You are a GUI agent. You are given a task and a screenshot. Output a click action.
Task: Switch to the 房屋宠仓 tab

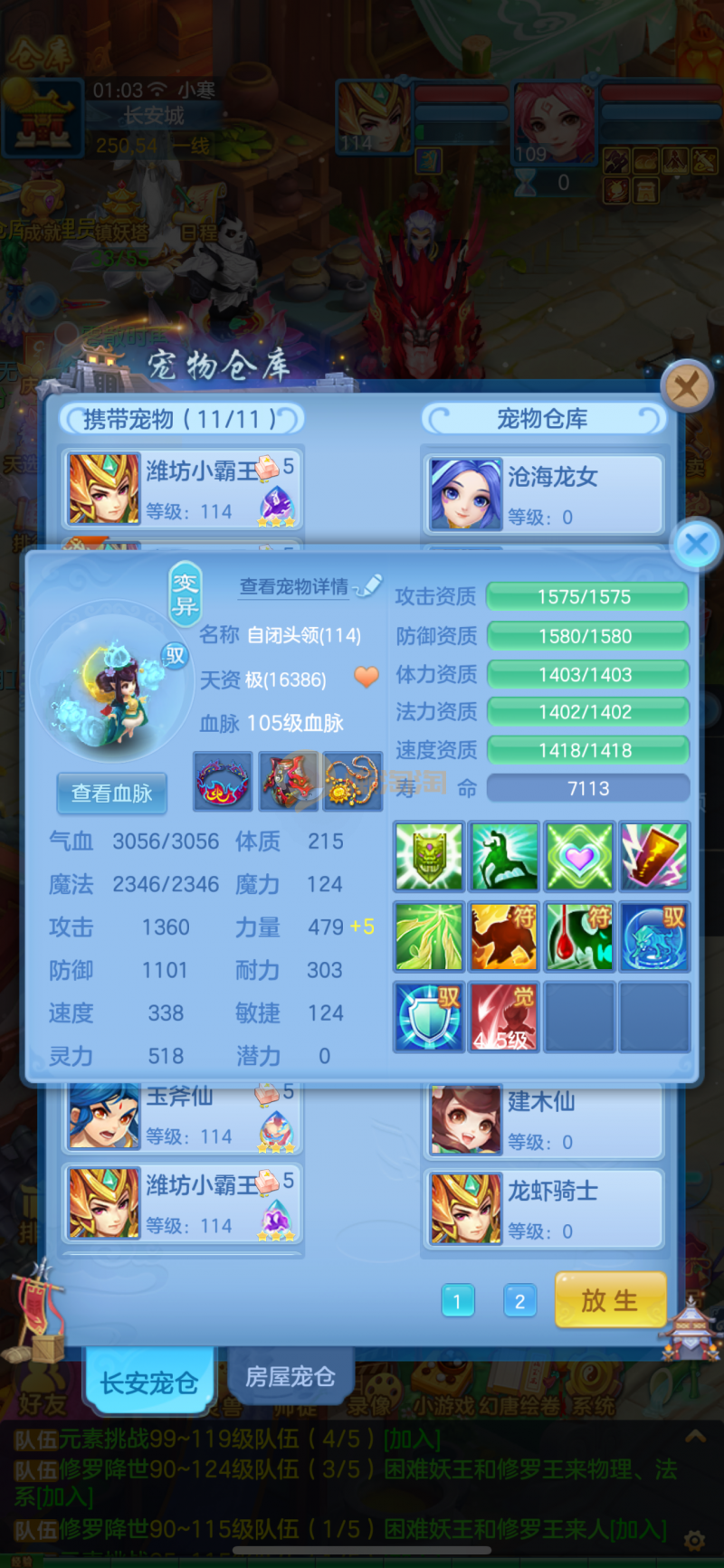(290, 1377)
